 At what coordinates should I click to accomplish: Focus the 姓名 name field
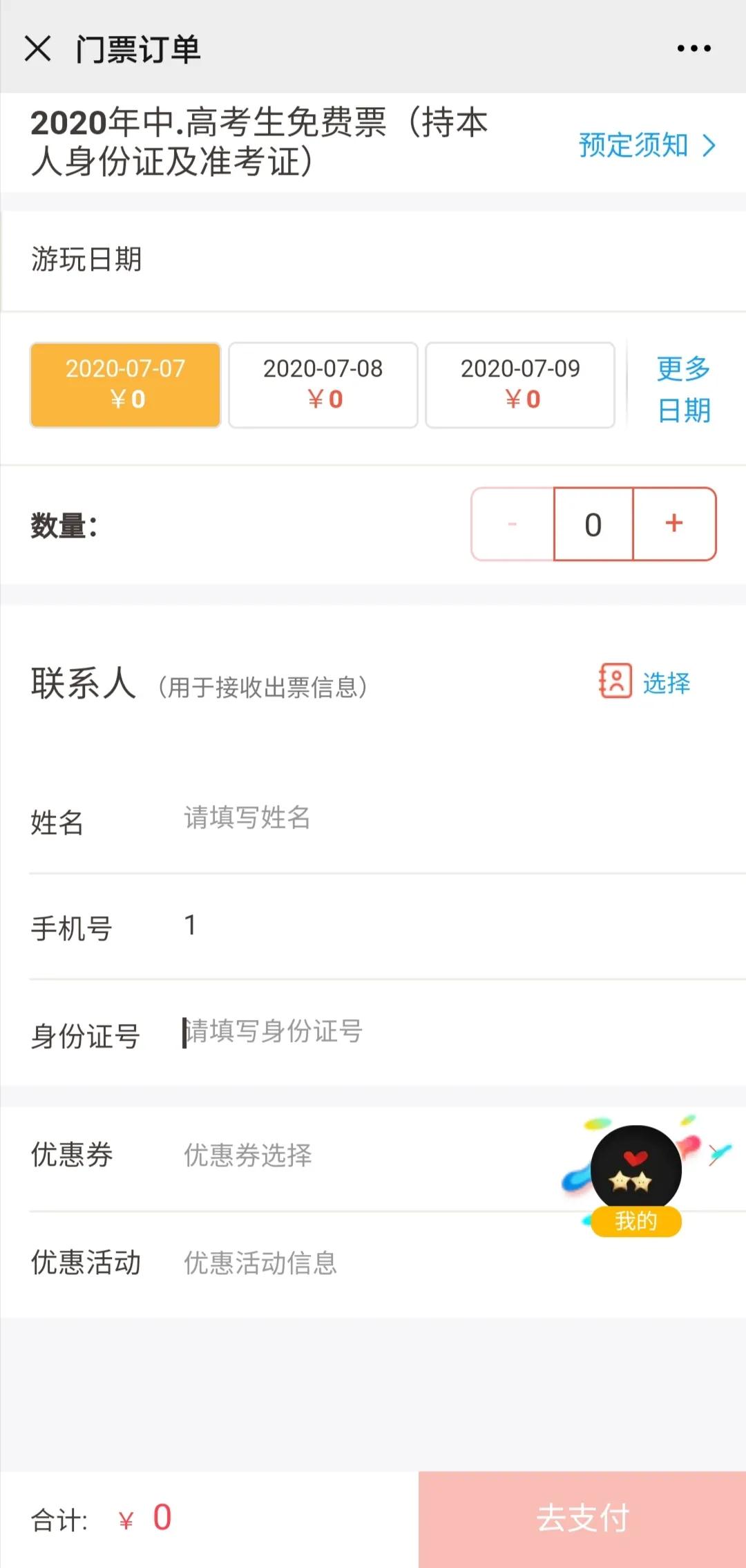pyautogui.click(x=414, y=818)
